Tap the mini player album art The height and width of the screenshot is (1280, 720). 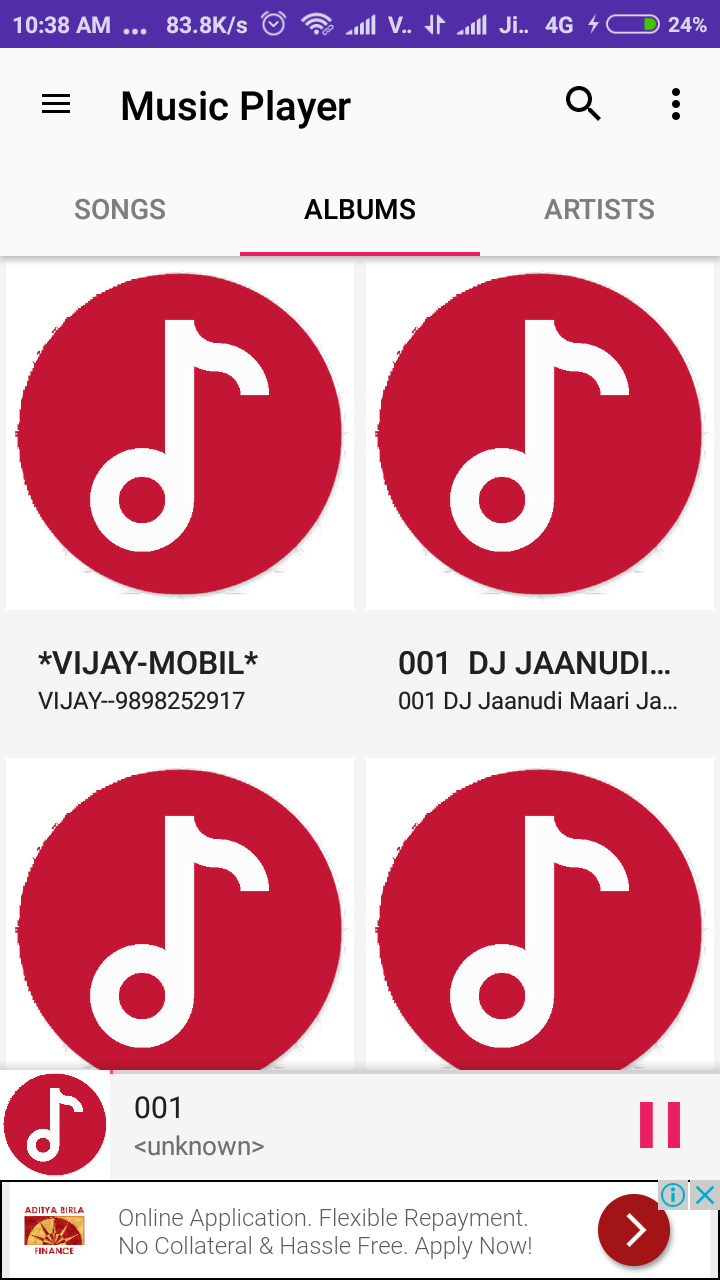pos(55,1124)
